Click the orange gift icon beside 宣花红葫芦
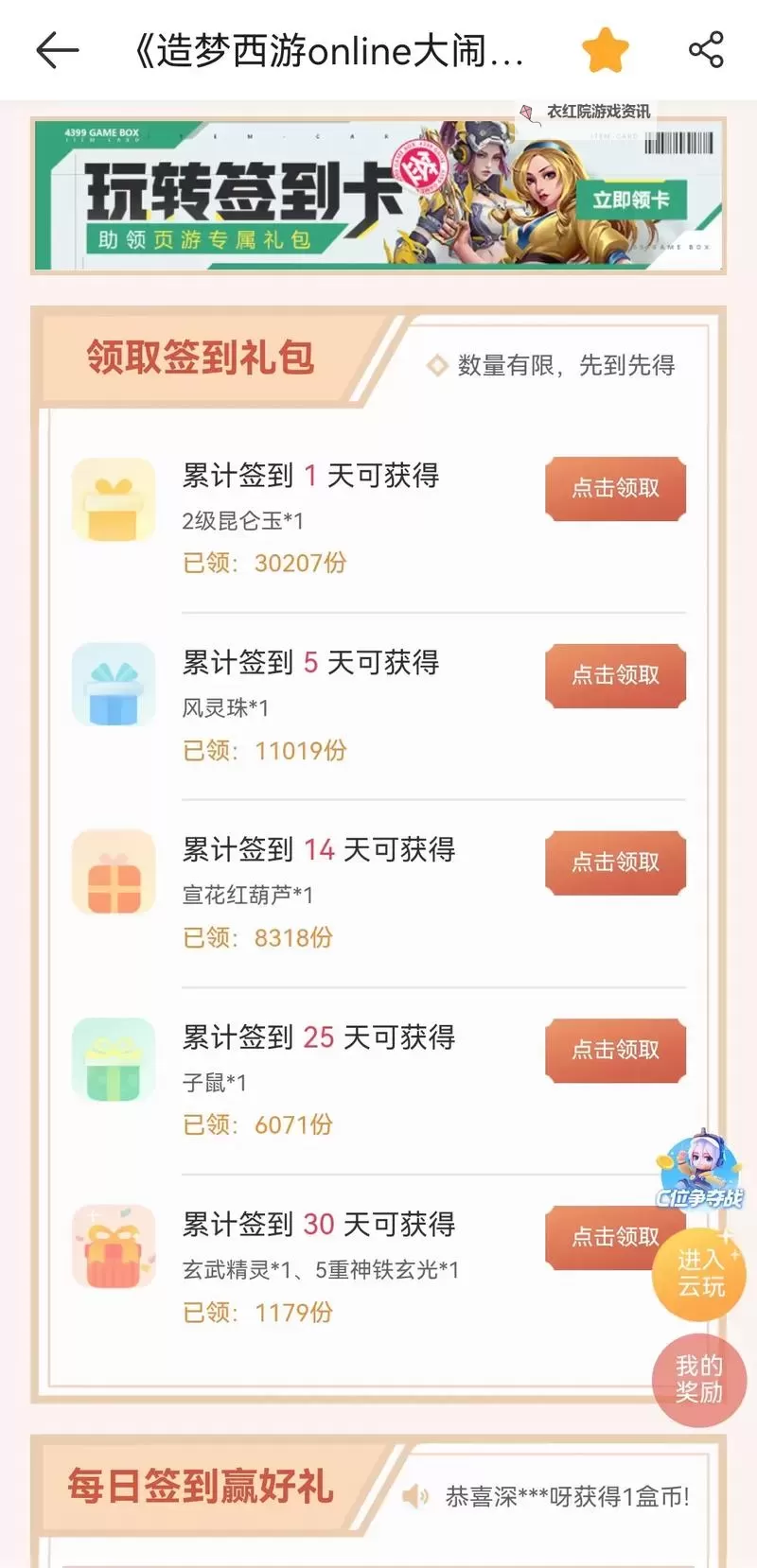This screenshot has height=1568, width=757. [x=114, y=872]
